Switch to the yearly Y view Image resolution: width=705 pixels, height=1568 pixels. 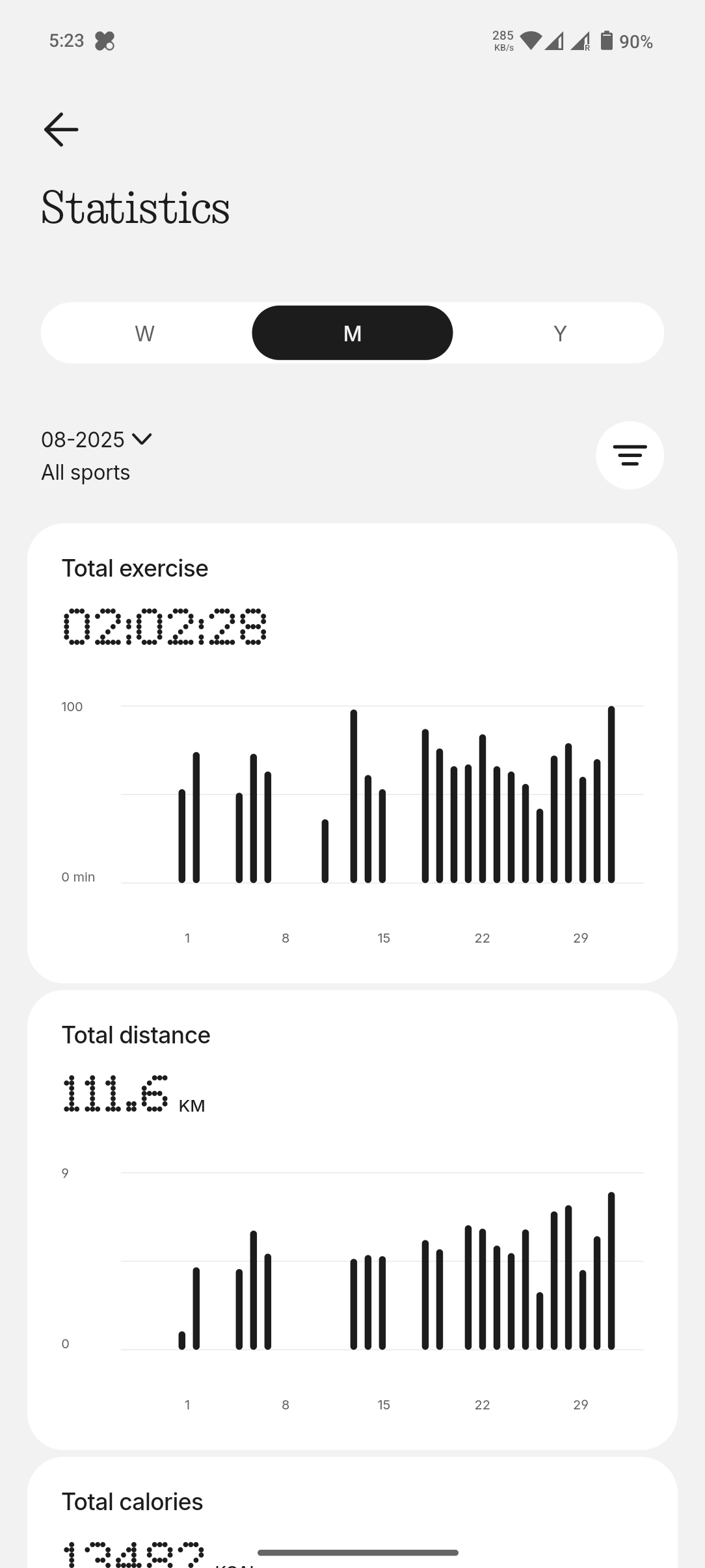tap(559, 333)
